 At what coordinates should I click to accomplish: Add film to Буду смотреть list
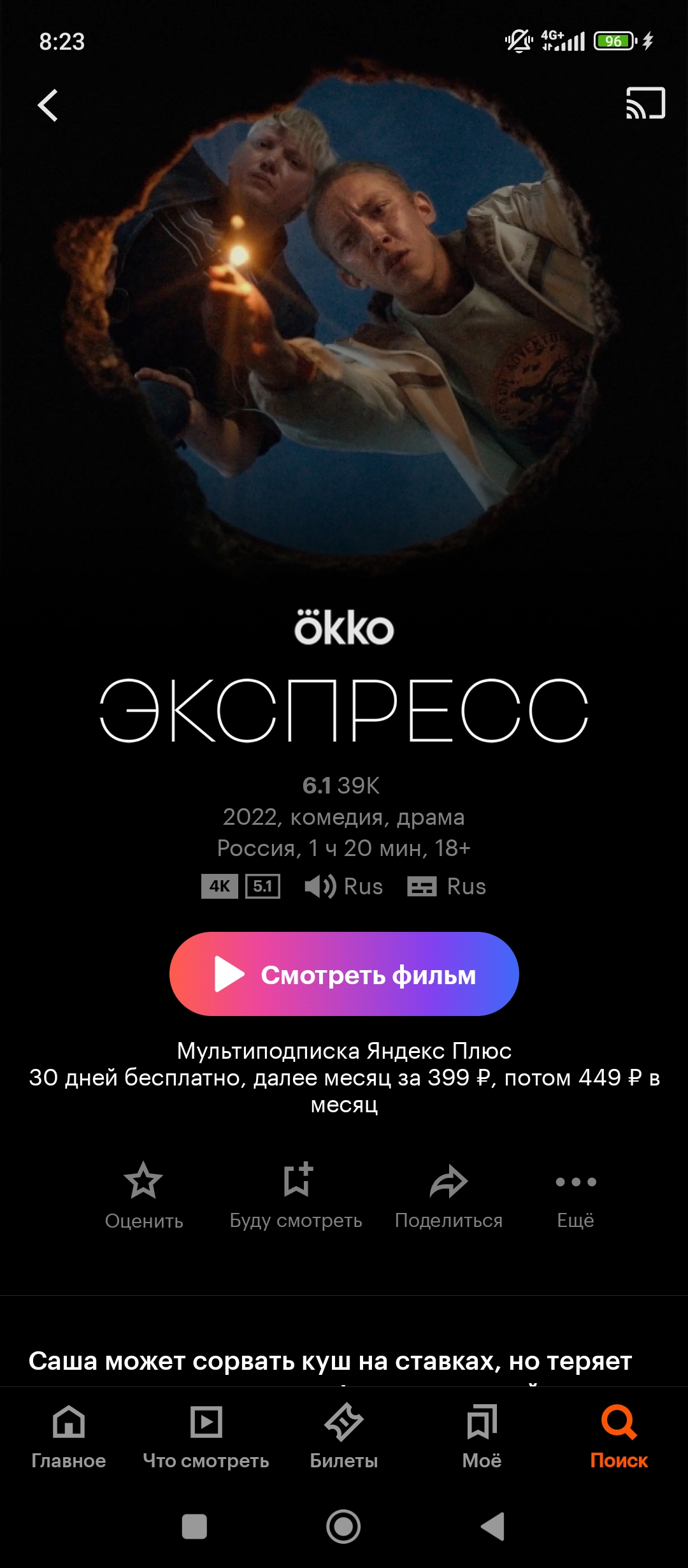(296, 1195)
